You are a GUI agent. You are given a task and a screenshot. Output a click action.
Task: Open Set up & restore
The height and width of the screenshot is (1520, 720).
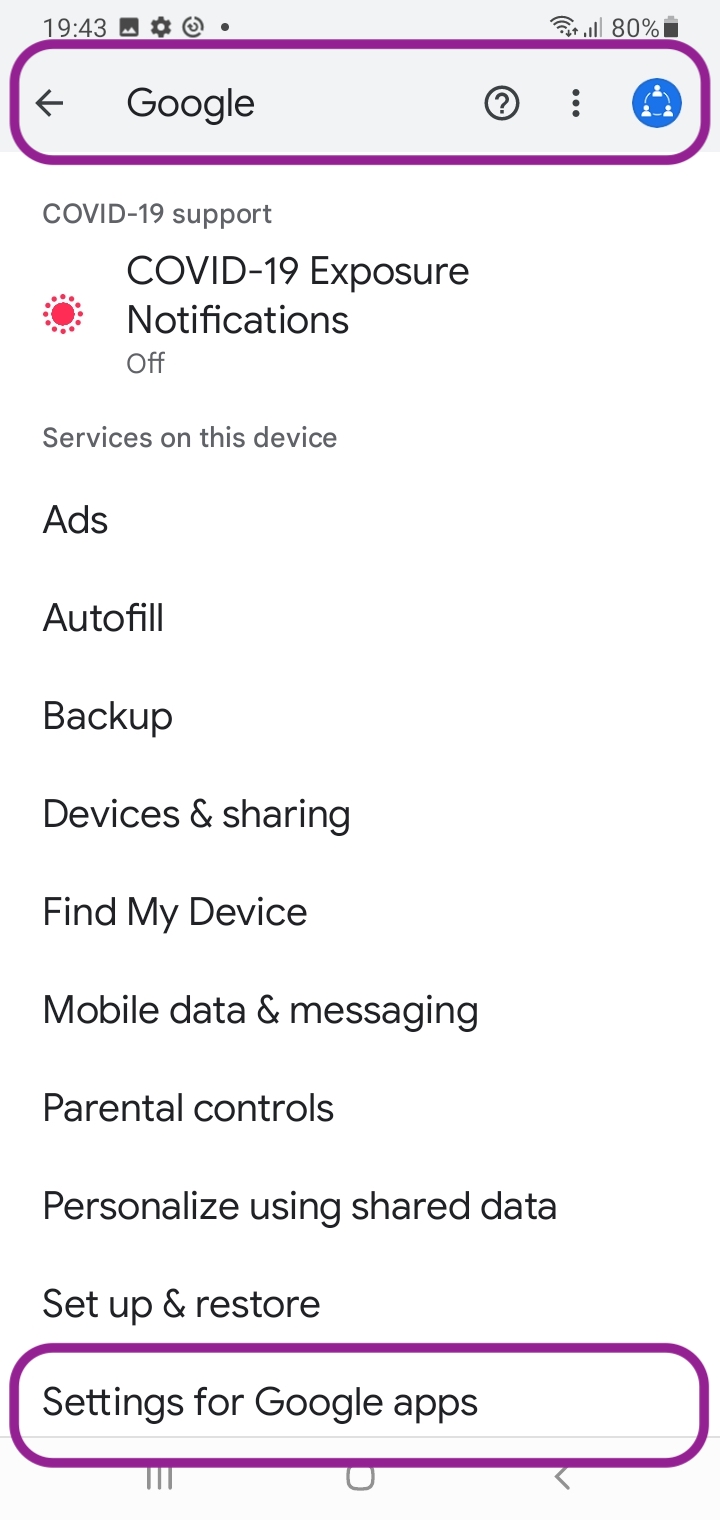181,1304
